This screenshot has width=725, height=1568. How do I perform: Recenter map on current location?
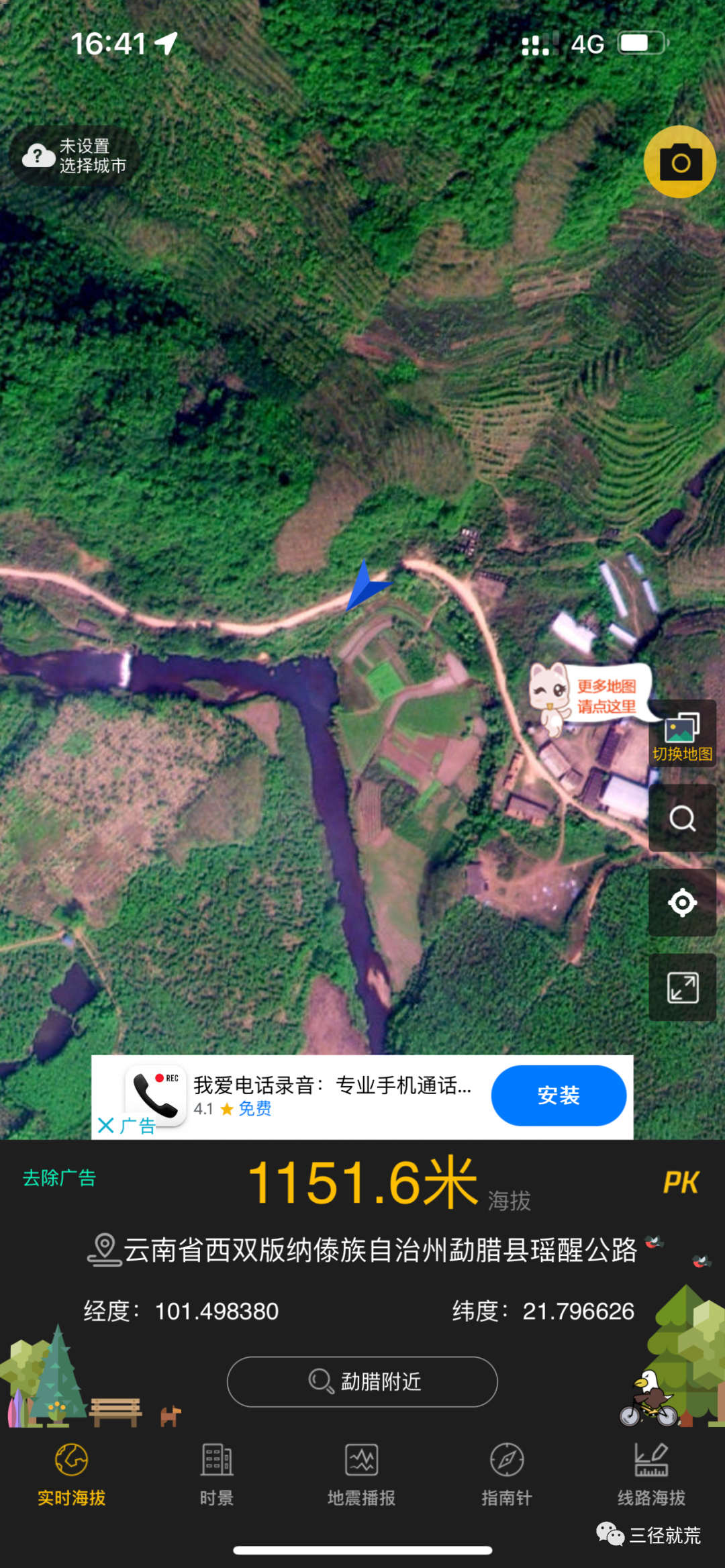682,903
